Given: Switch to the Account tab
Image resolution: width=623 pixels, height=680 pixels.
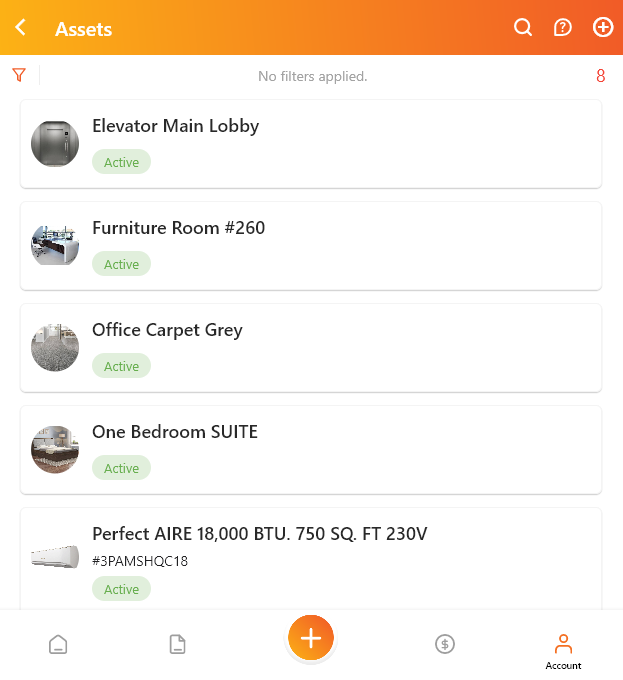Looking at the screenshot, I should [x=563, y=650].
